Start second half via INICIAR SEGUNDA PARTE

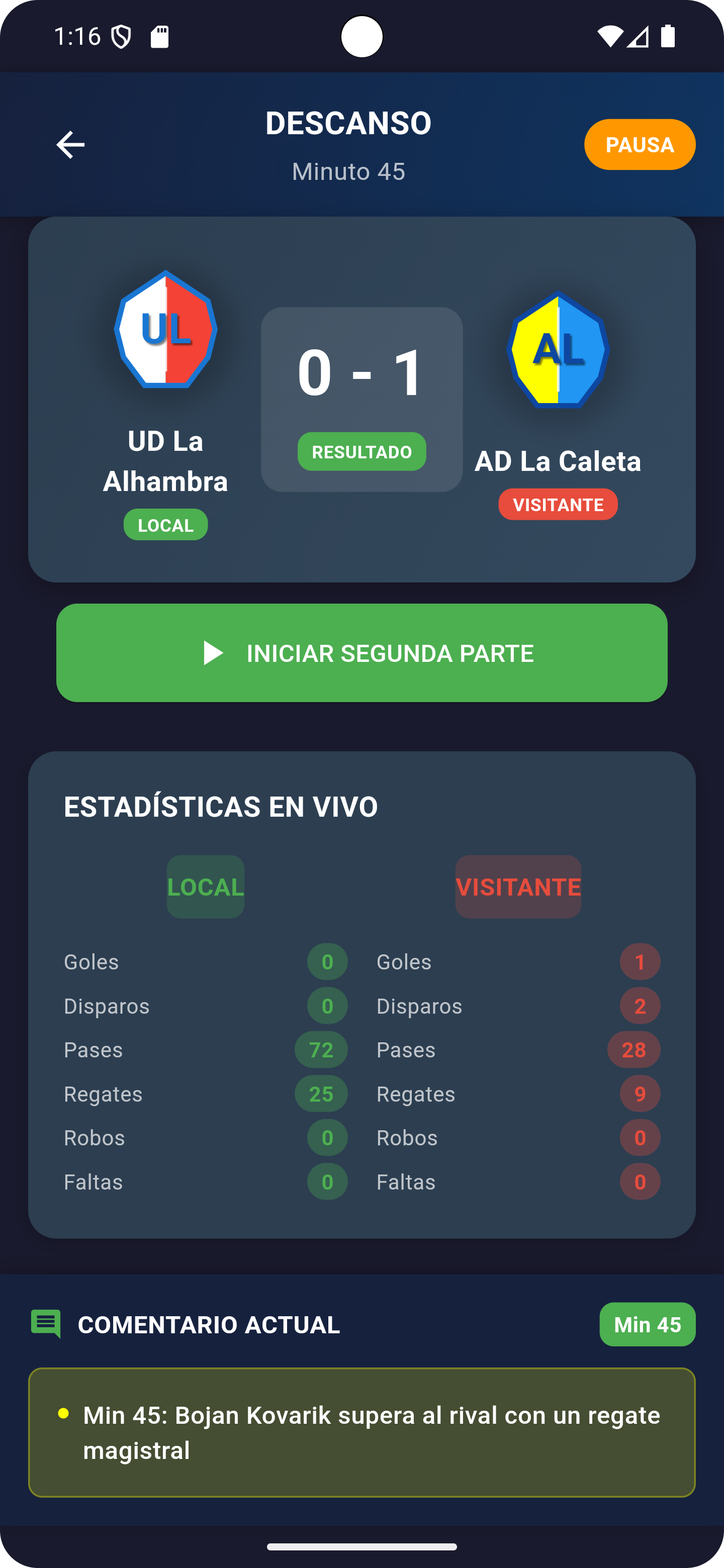[361, 652]
